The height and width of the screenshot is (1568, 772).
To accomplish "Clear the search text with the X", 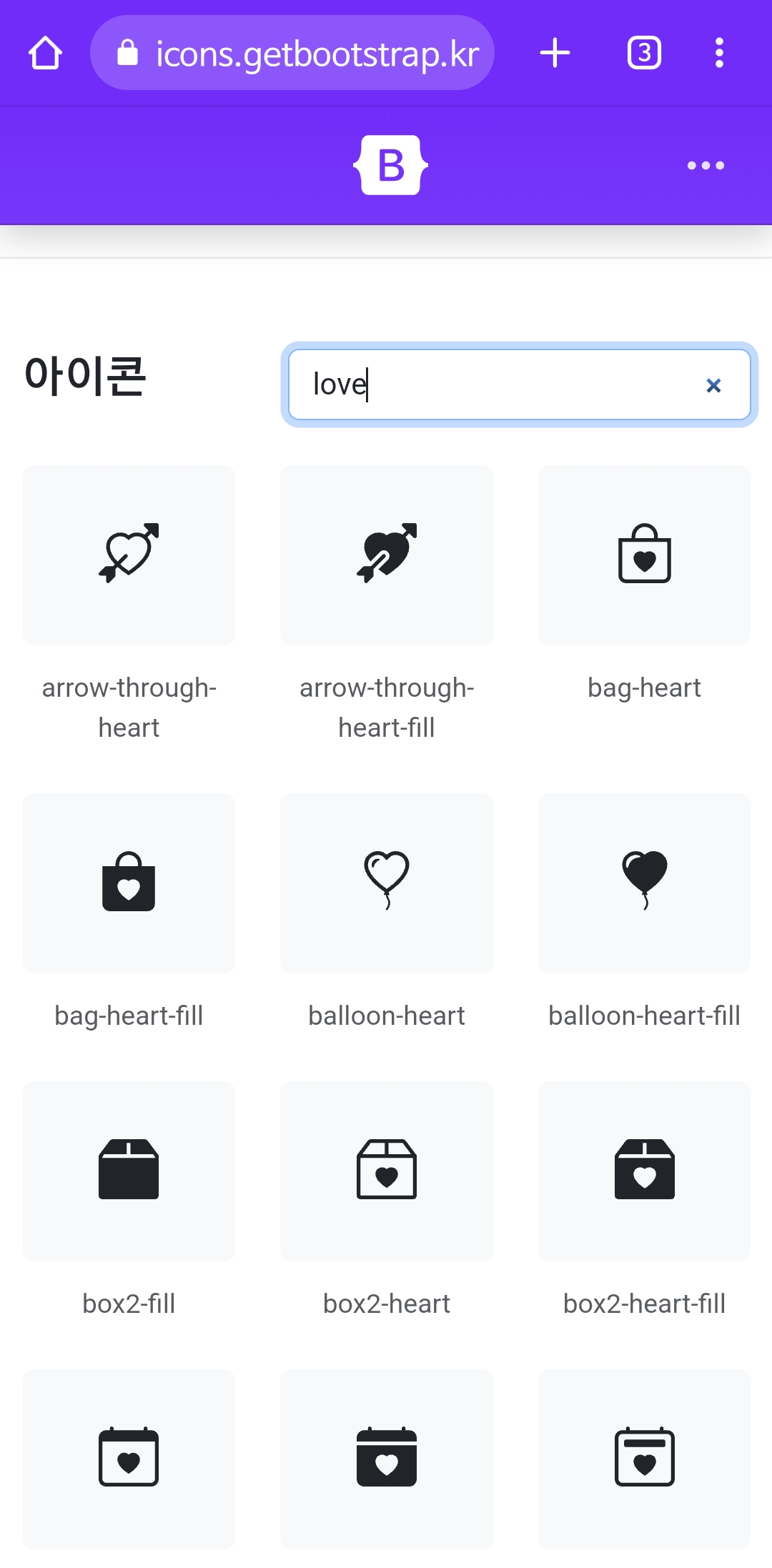I will (x=713, y=385).
